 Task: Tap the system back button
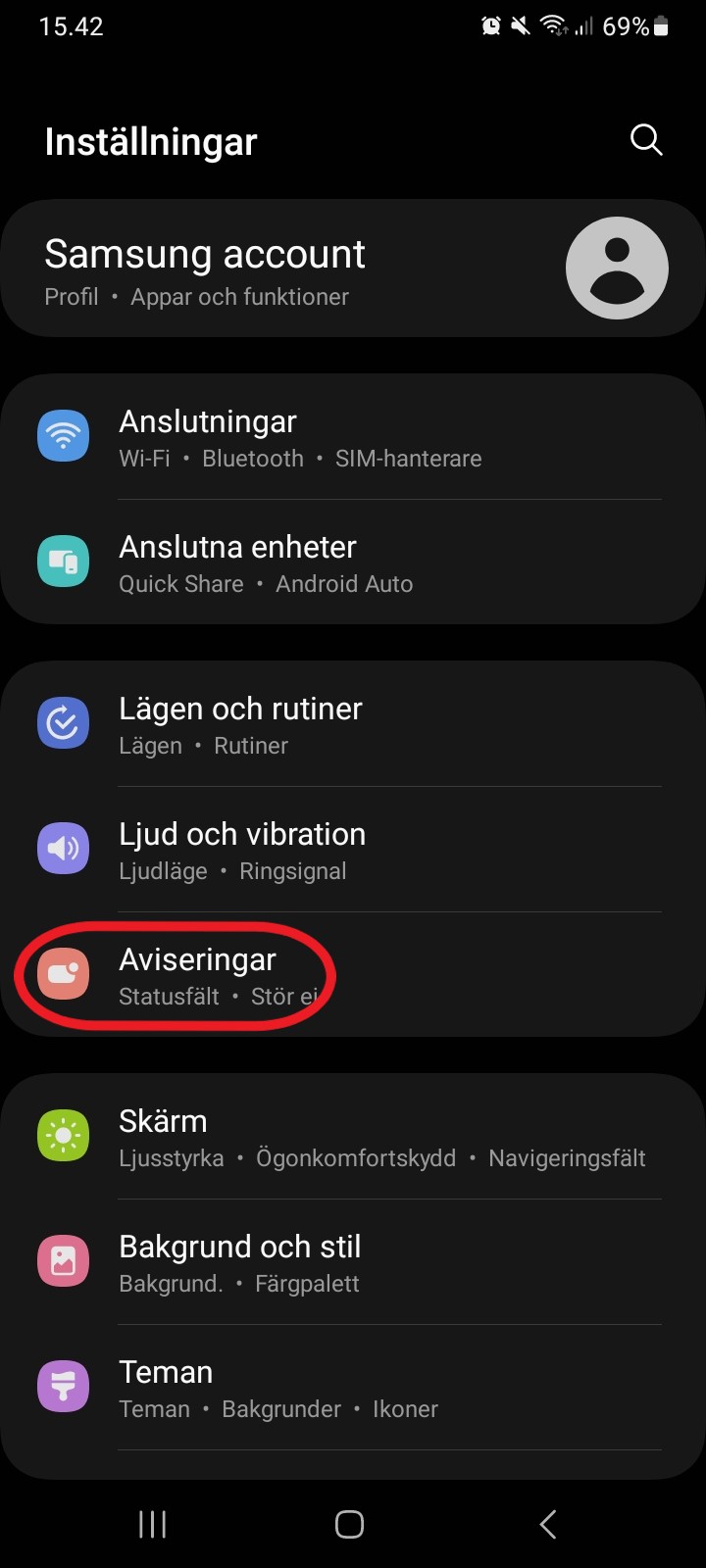(548, 1524)
